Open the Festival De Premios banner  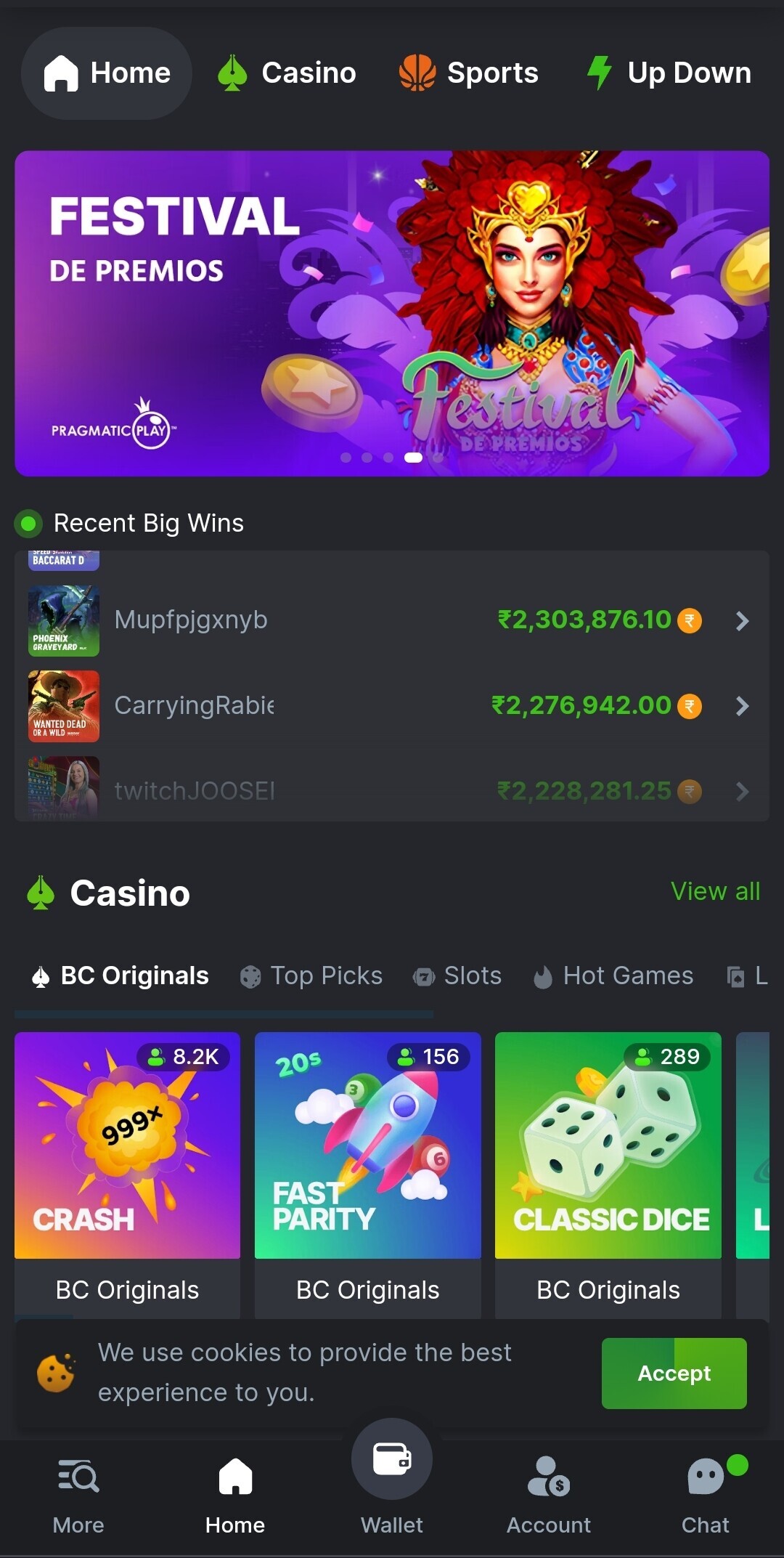tap(392, 314)
